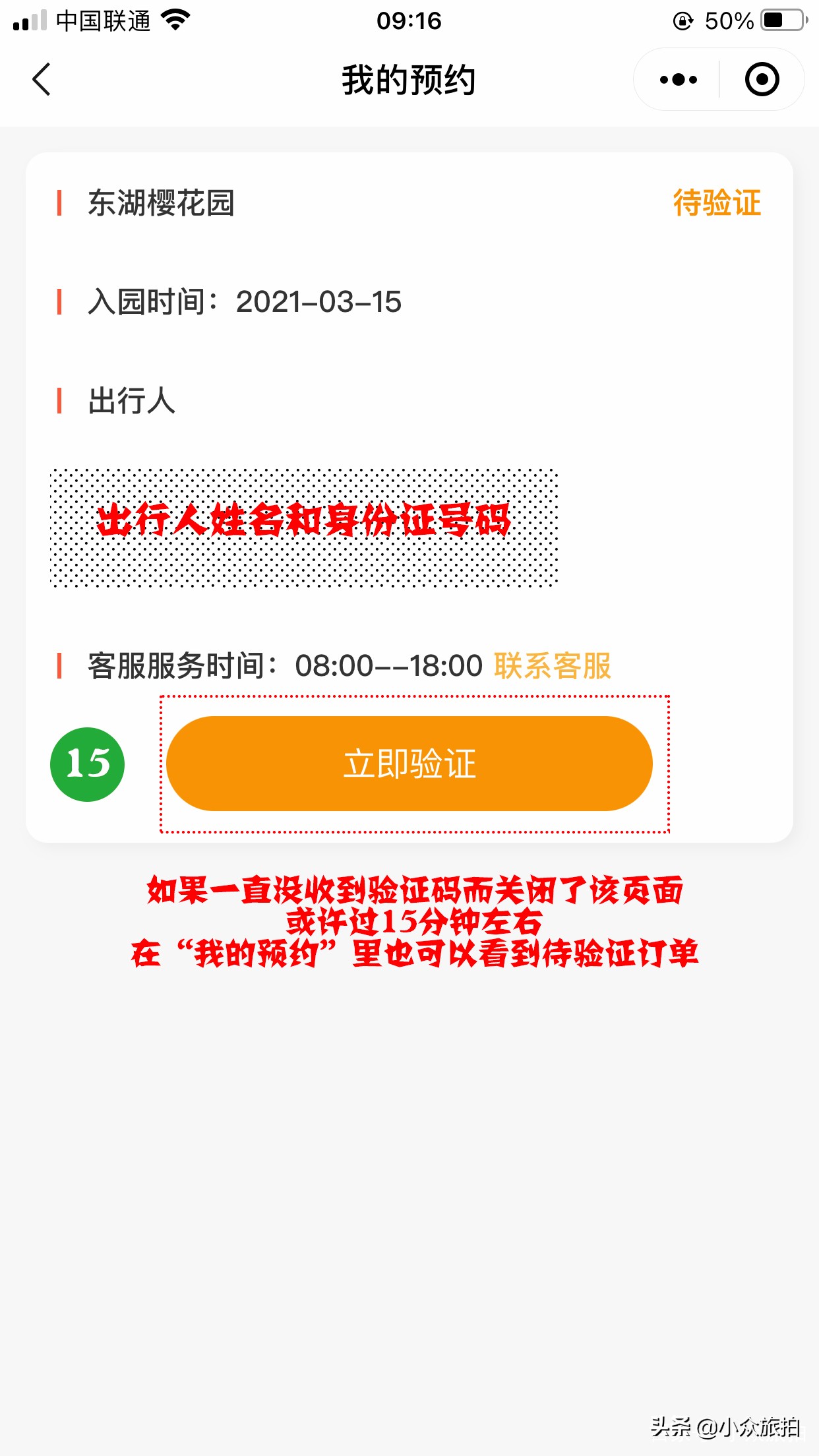819x1456 pixels.
Task: Tap the 立即验证 verification button
Action: (x=409, y=764)
